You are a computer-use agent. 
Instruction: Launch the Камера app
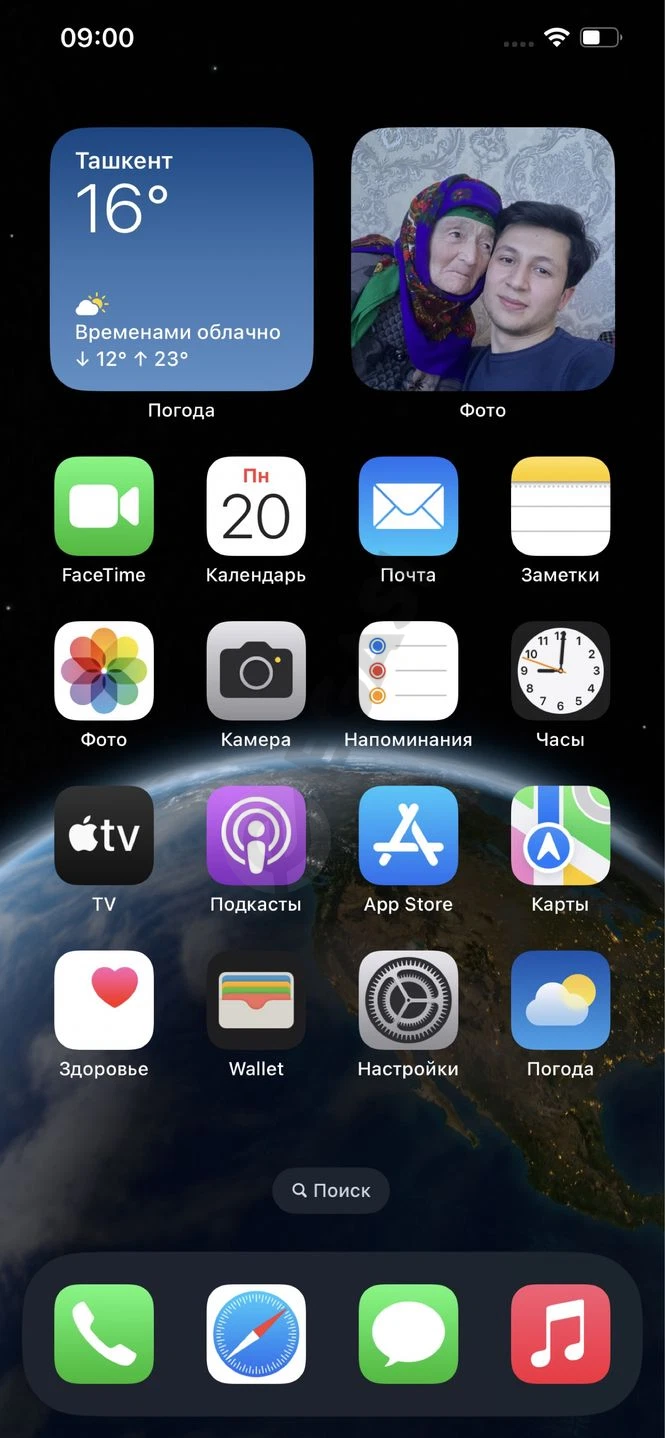[256, 671]
